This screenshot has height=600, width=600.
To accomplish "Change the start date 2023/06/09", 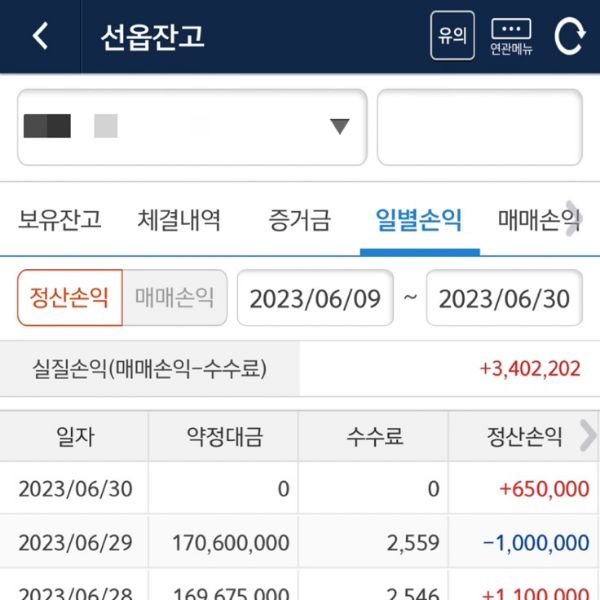I will coord(315,299).
